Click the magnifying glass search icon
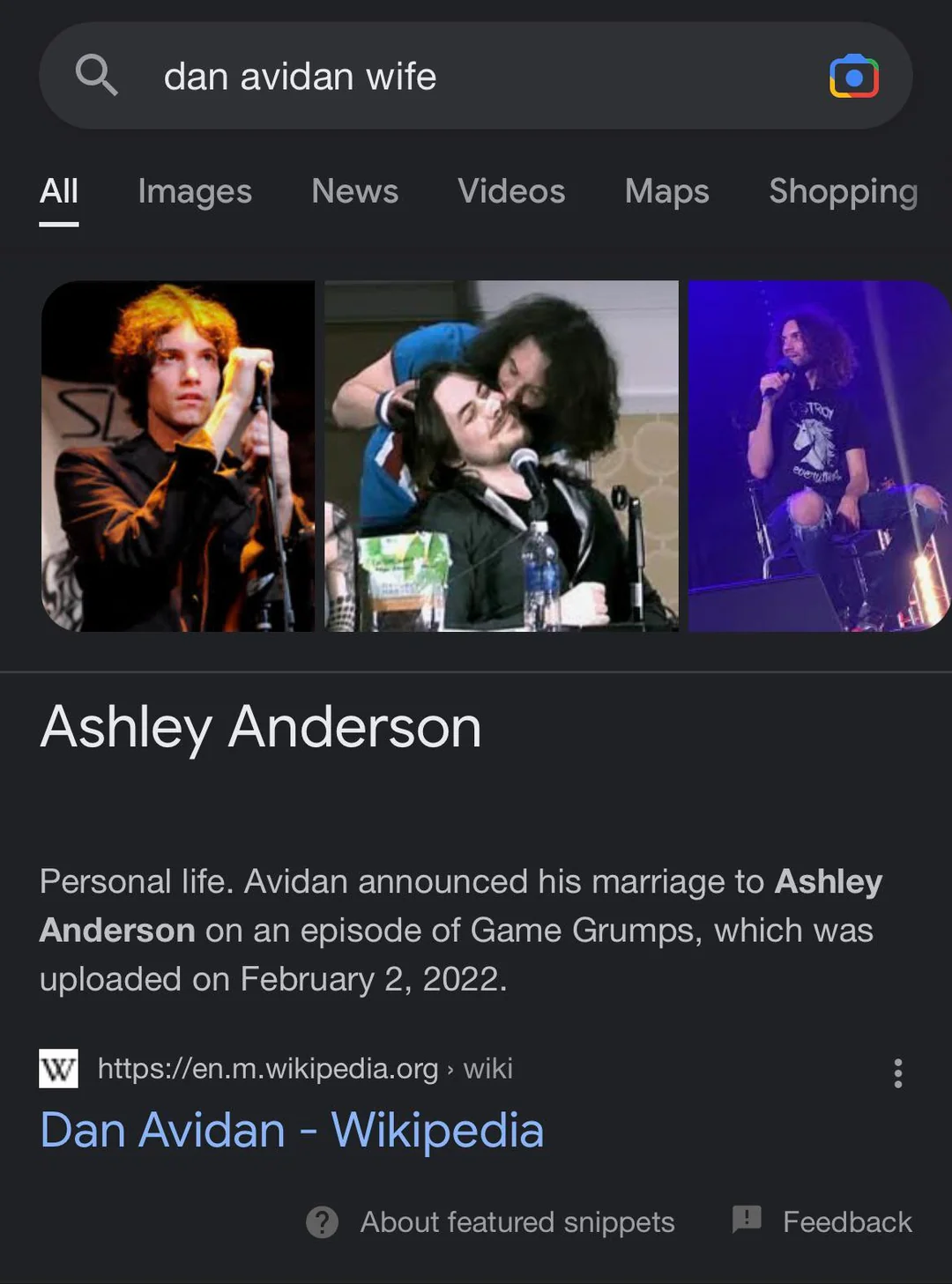Image resolution: width=952 pixels, height=1284 pixels. [x=99, y=76]
